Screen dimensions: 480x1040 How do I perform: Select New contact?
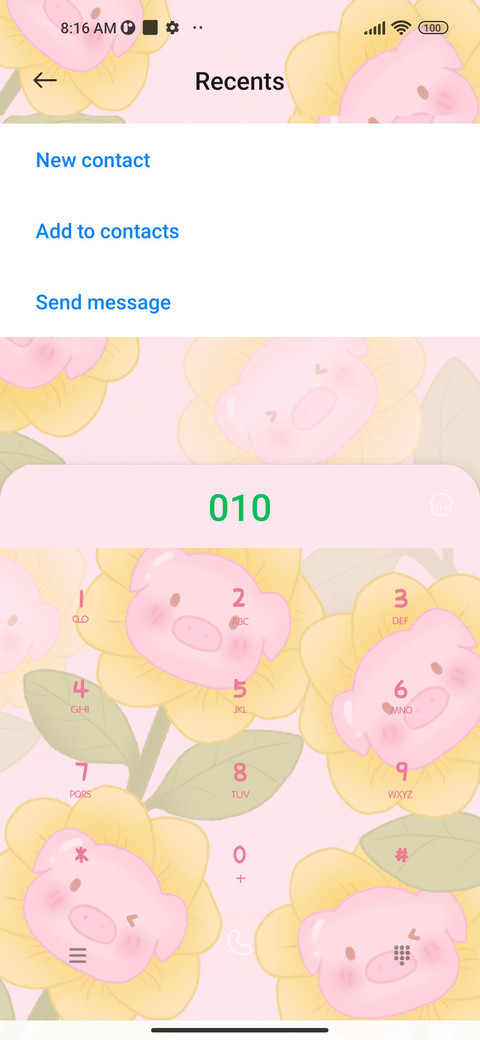(93, 160)
